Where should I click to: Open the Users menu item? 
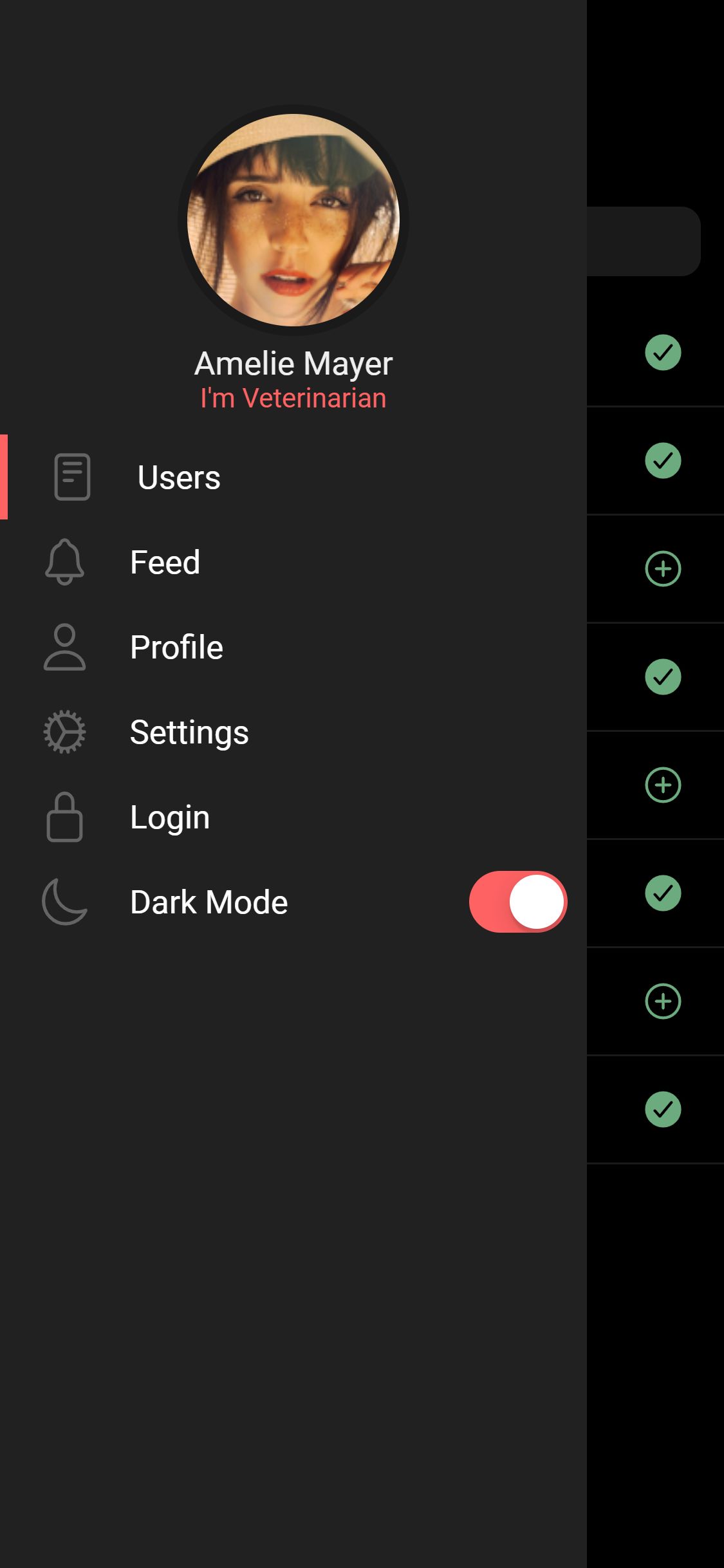179,478
